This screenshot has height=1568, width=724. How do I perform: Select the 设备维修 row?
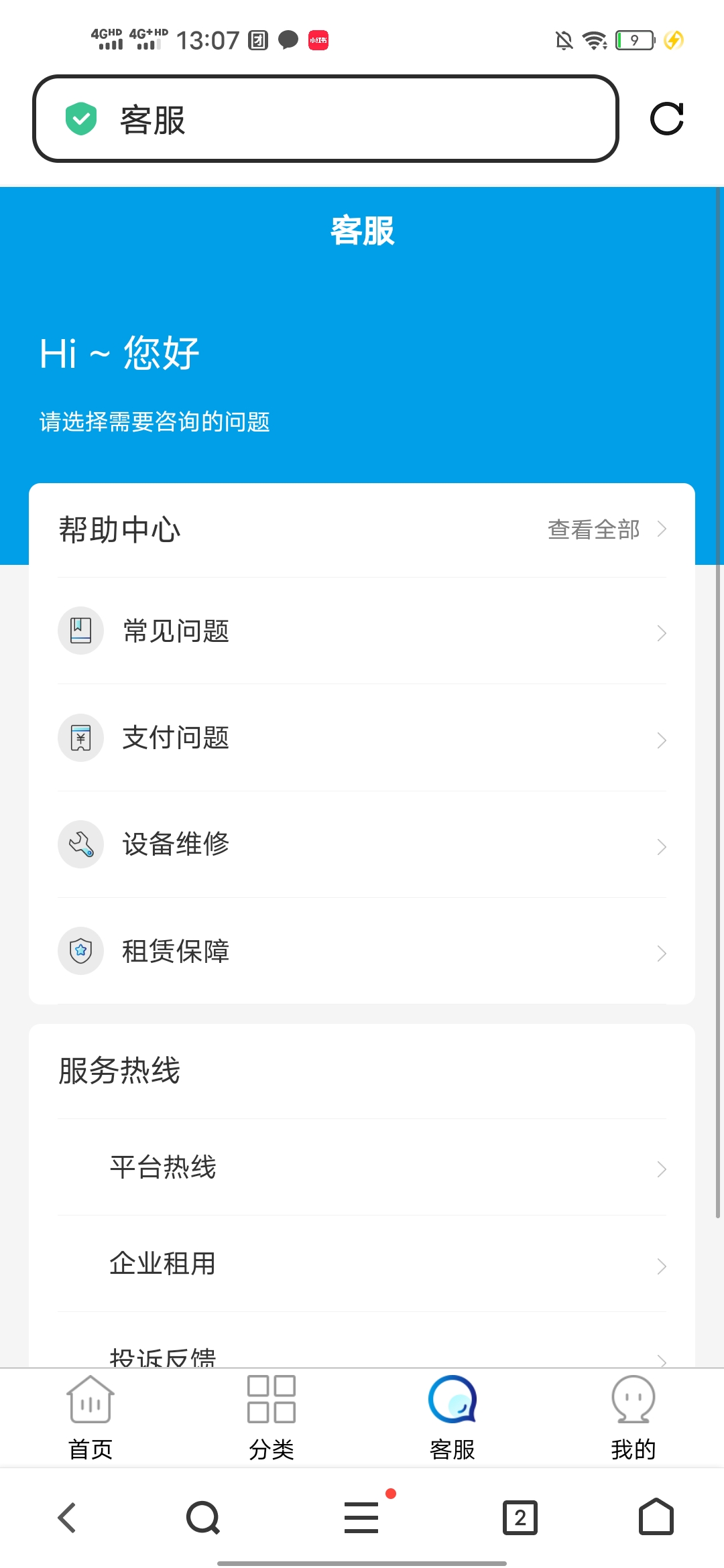(362, 844)
